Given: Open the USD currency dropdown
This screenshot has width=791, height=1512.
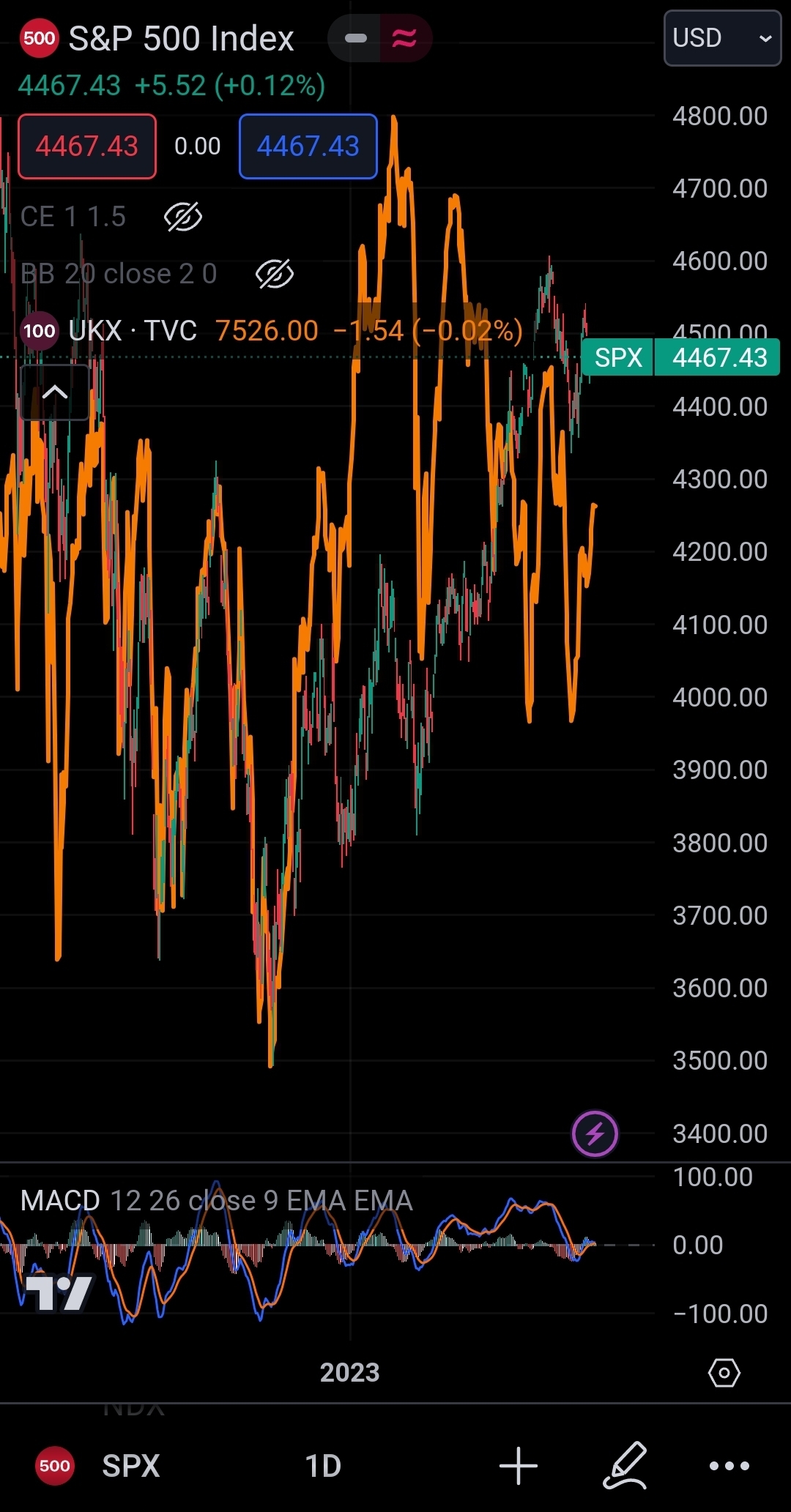Looking at the screenshot, I should point(722,38).
